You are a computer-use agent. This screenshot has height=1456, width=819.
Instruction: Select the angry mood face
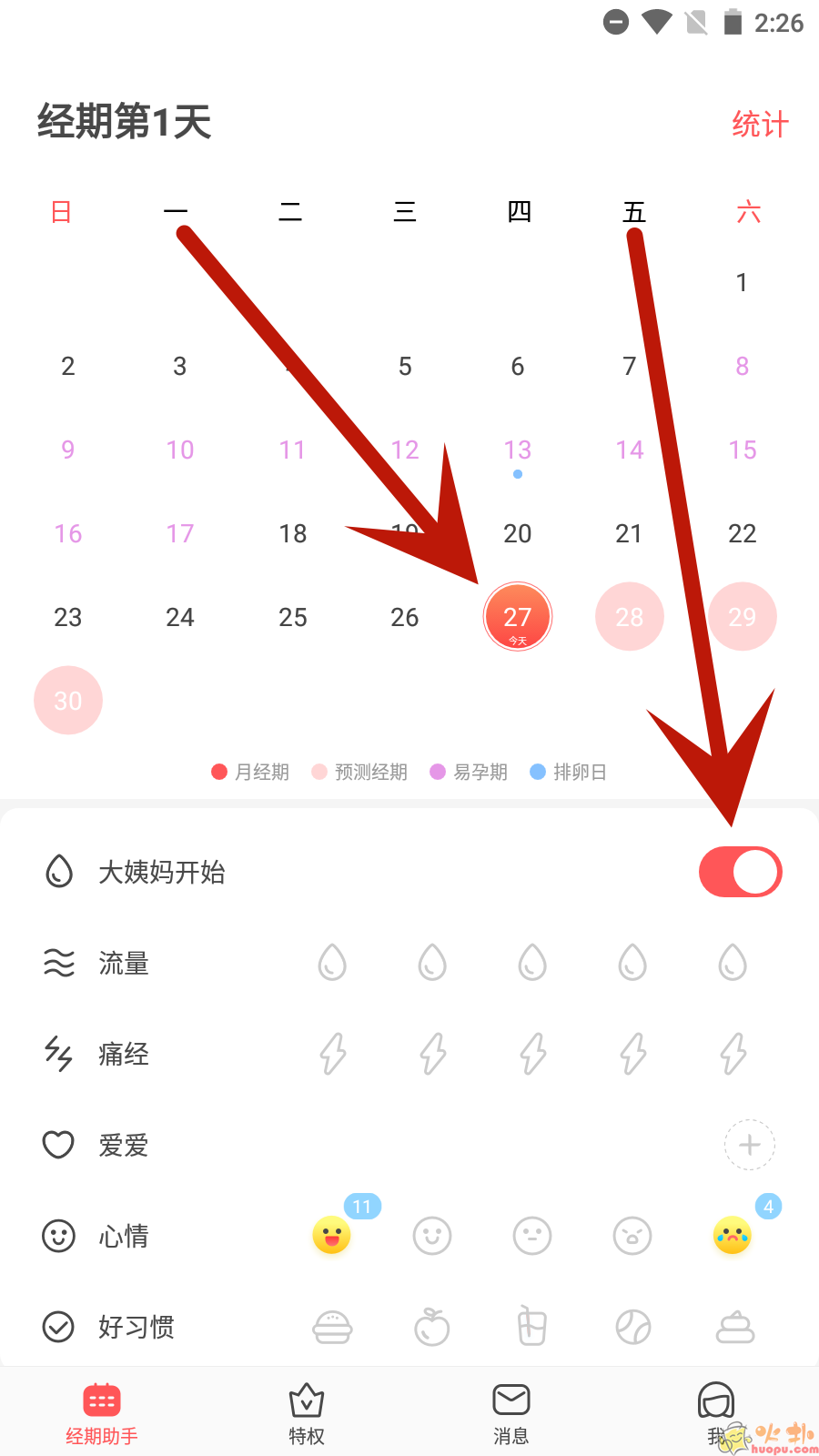tap(632, 1236)
